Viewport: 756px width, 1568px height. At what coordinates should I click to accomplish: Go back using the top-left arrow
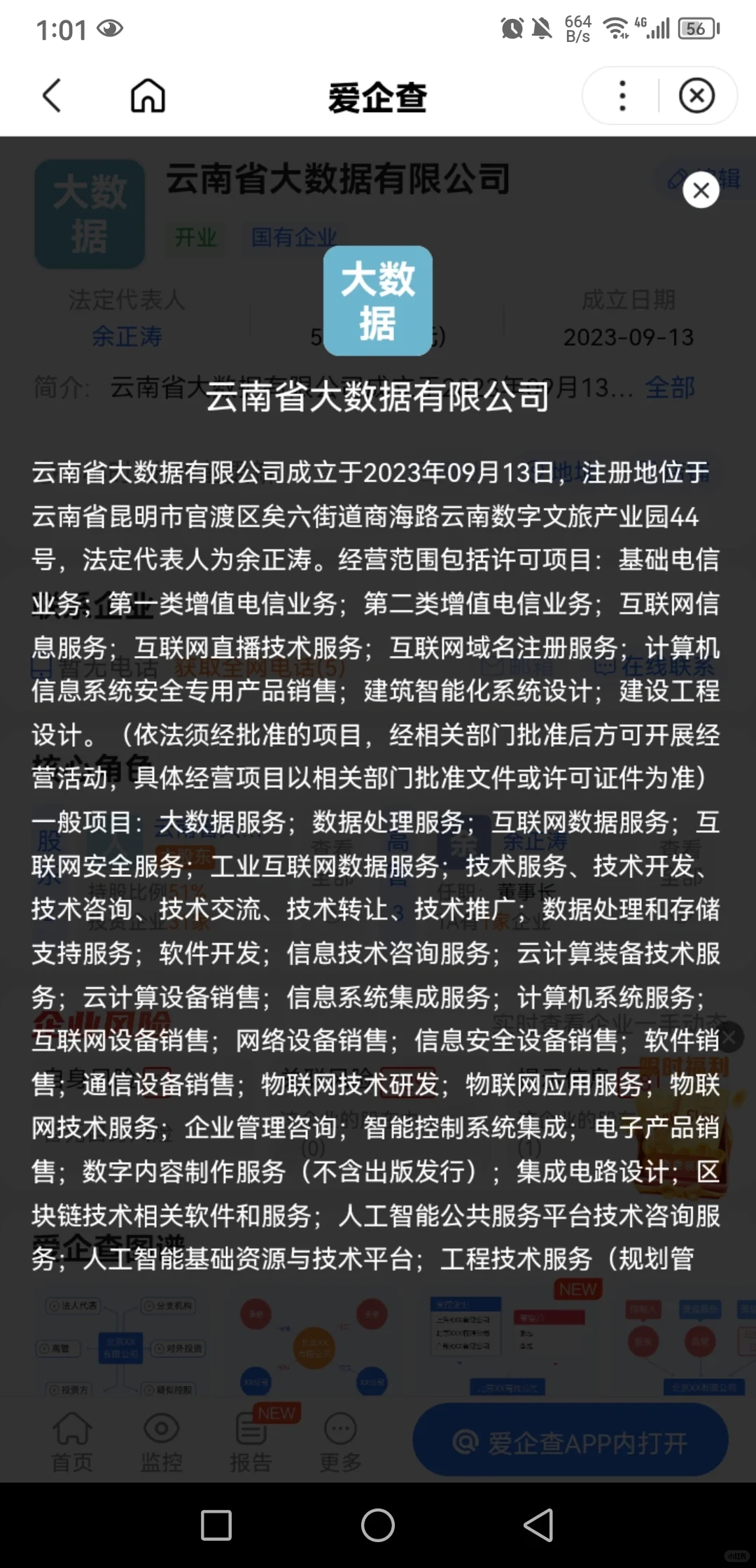click(52, 96)
